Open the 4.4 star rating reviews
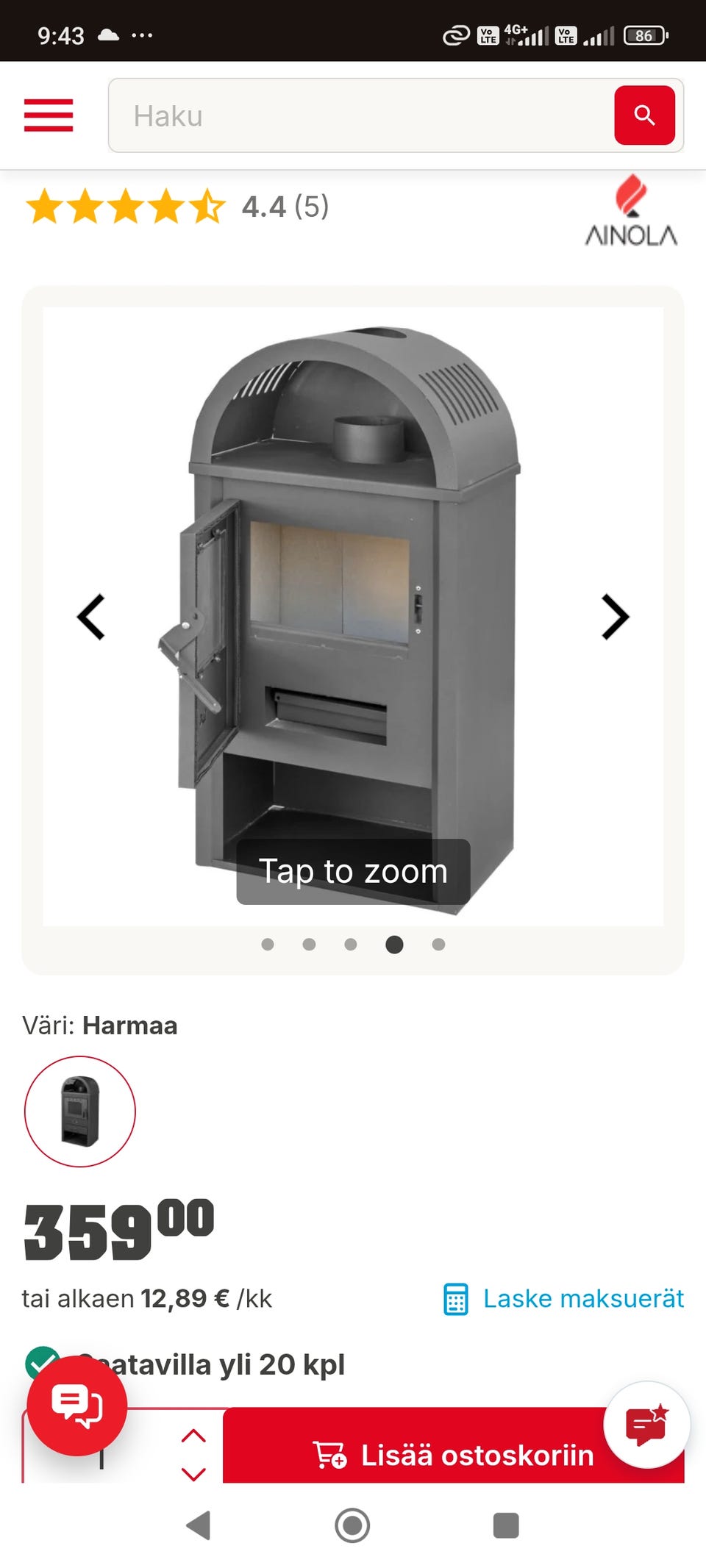Screen dimensions: 706x1568 pos(176,207)
